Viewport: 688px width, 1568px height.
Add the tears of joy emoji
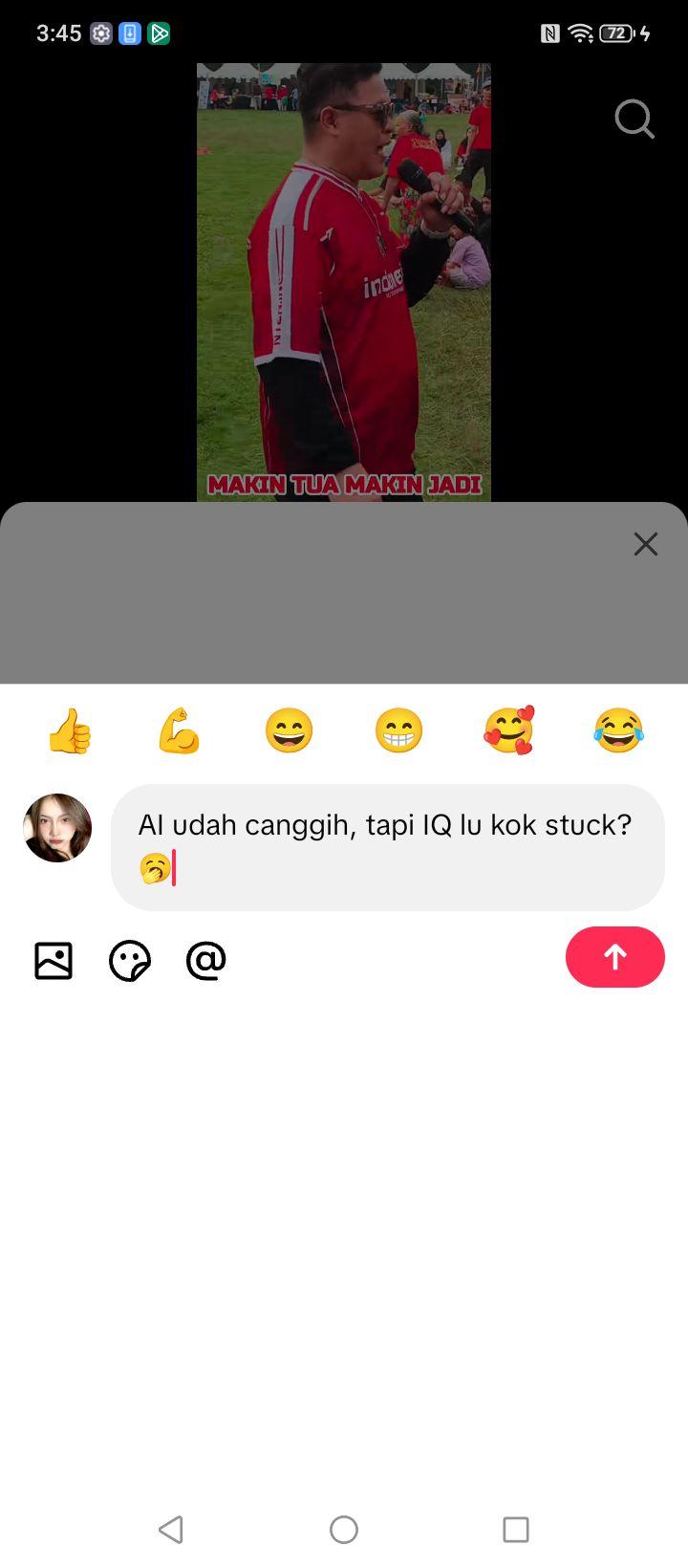(619, 731)
